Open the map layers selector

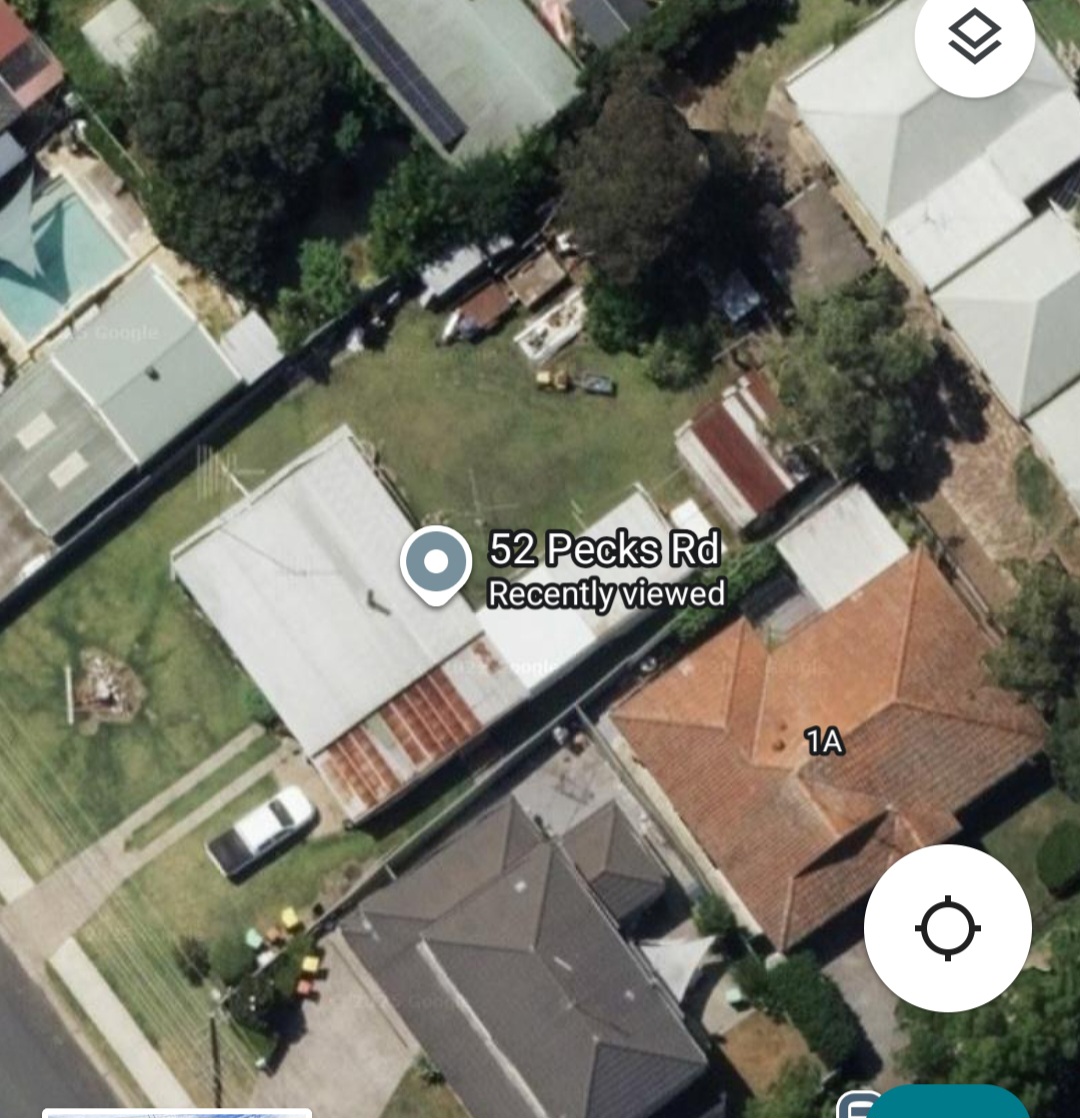click(974, 38)
